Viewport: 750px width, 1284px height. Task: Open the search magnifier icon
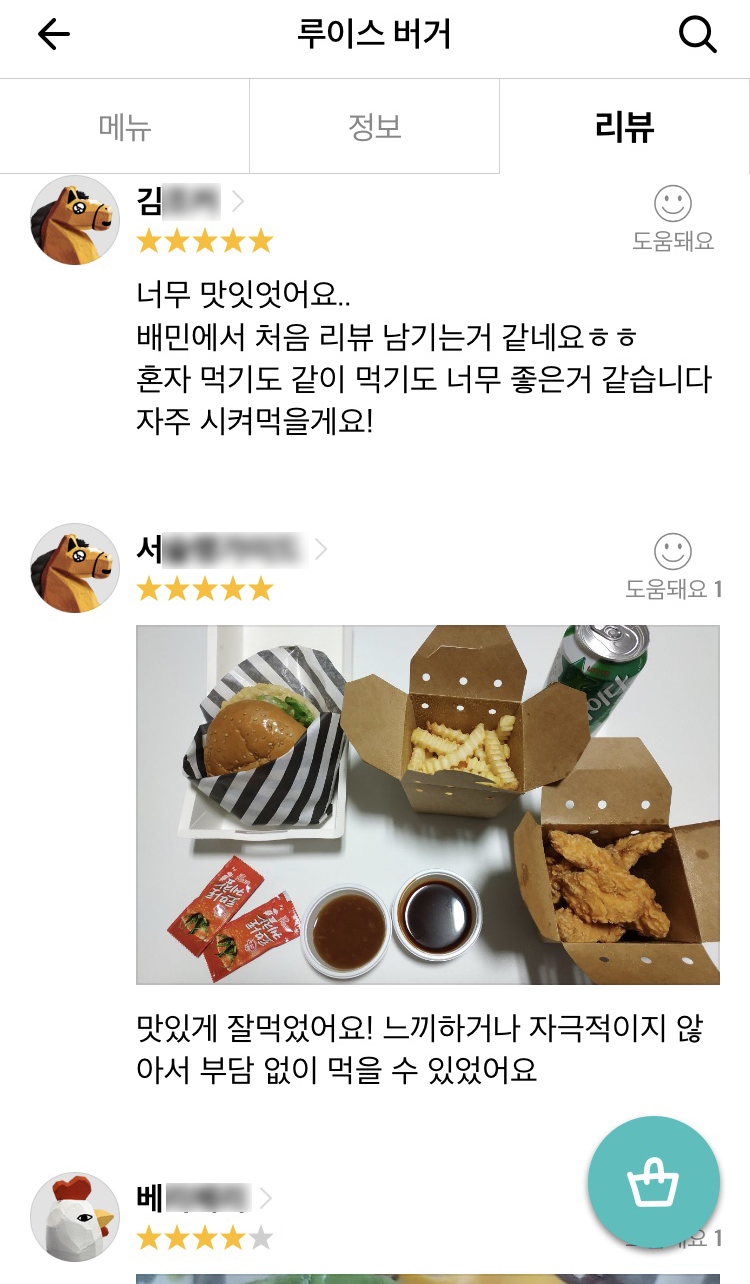[697, 36]
